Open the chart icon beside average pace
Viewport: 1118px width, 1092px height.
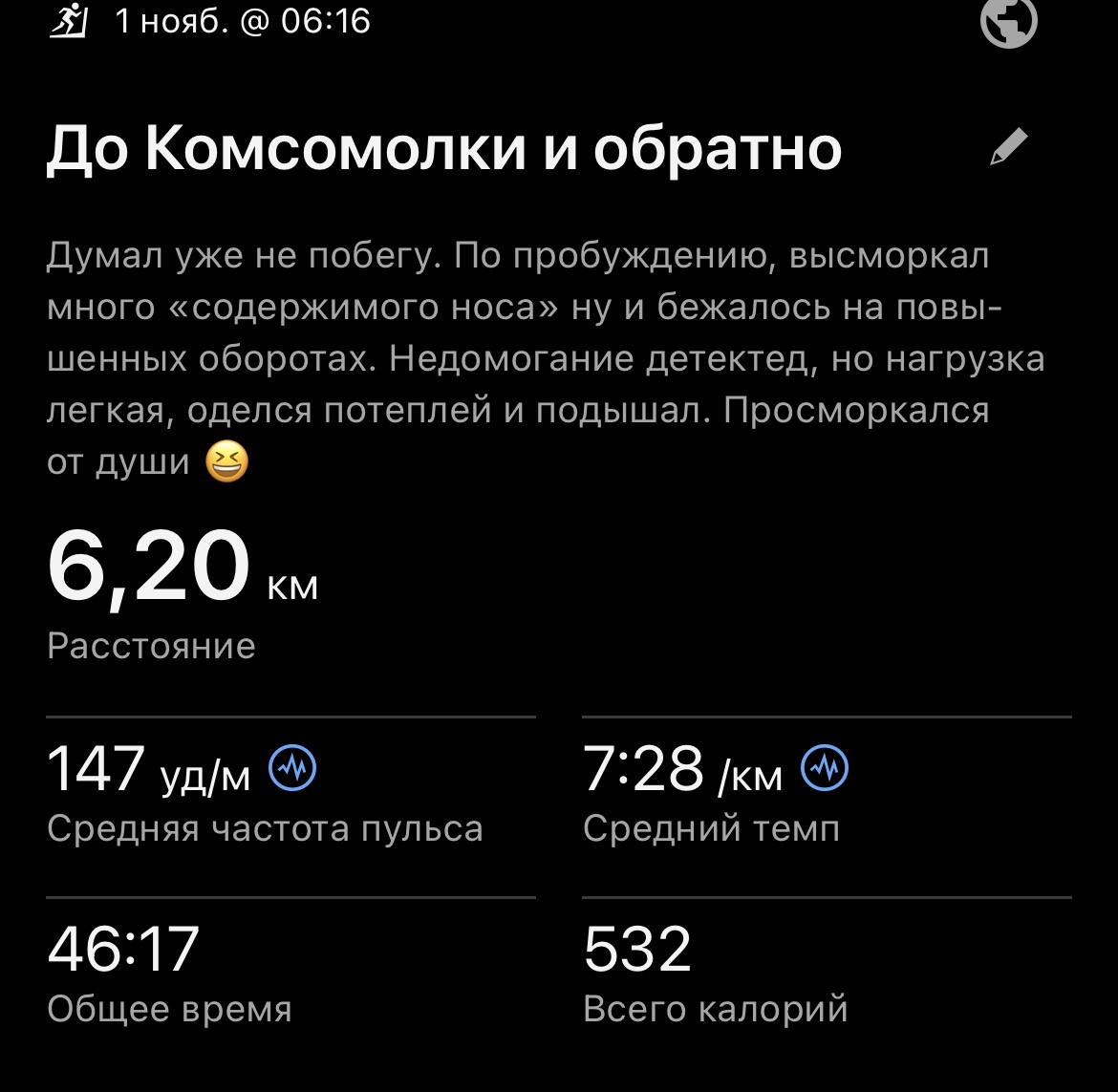click(826, 767)
